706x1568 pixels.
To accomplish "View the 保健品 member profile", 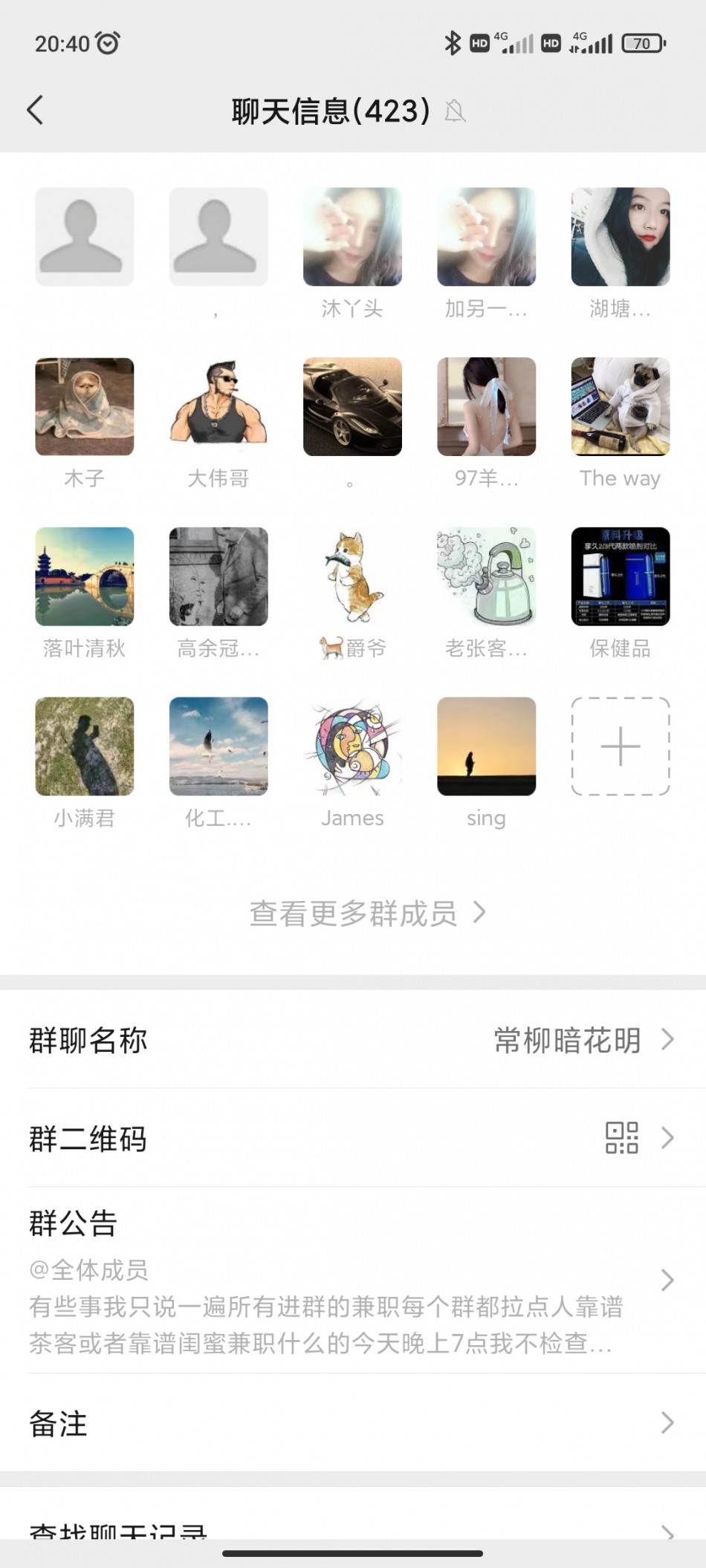I will point(620,576).
